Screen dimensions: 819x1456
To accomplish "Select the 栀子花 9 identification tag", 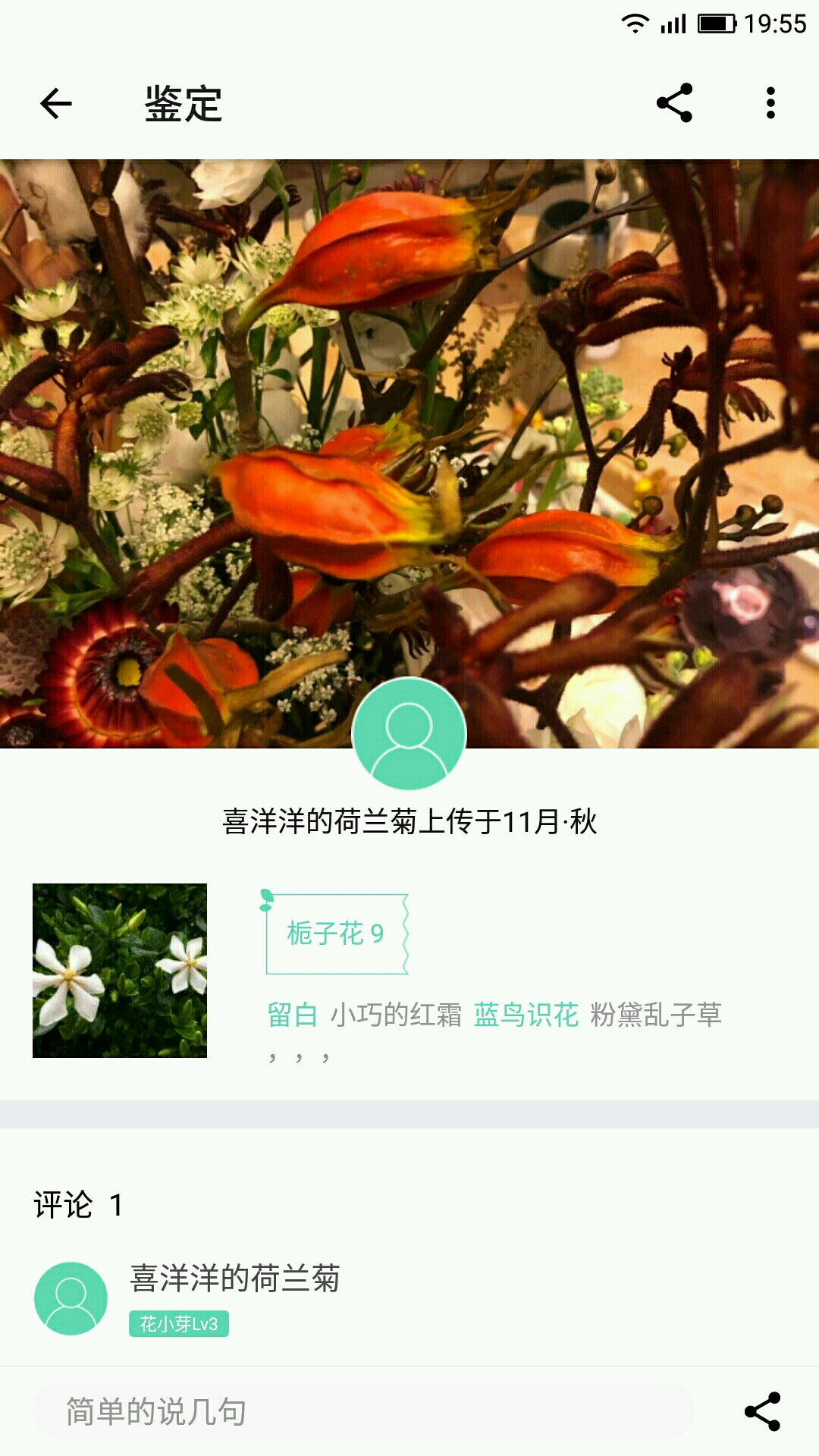I will tap(337, 934).
